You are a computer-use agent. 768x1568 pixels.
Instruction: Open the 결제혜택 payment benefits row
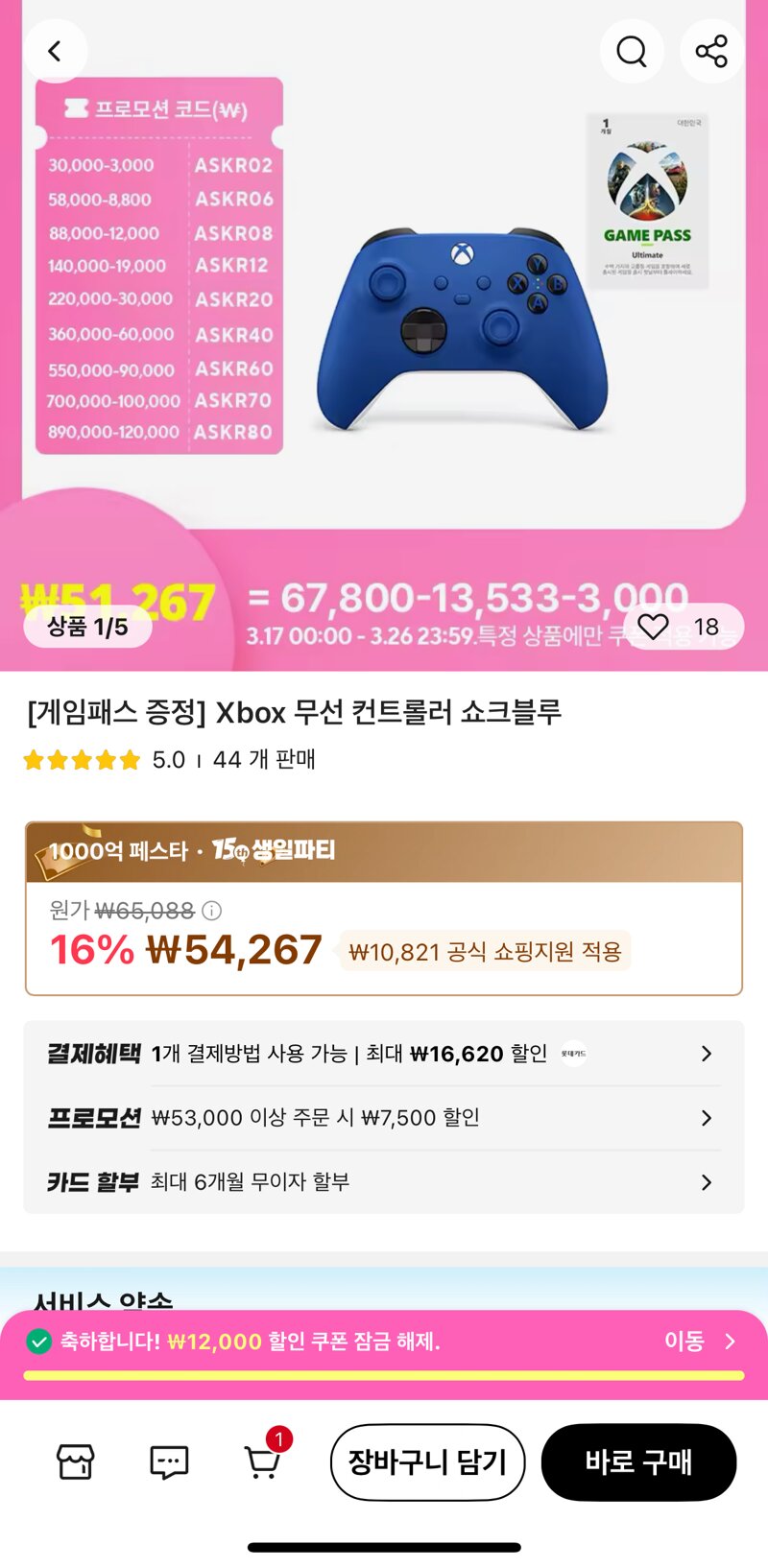tap(384, 1054)
